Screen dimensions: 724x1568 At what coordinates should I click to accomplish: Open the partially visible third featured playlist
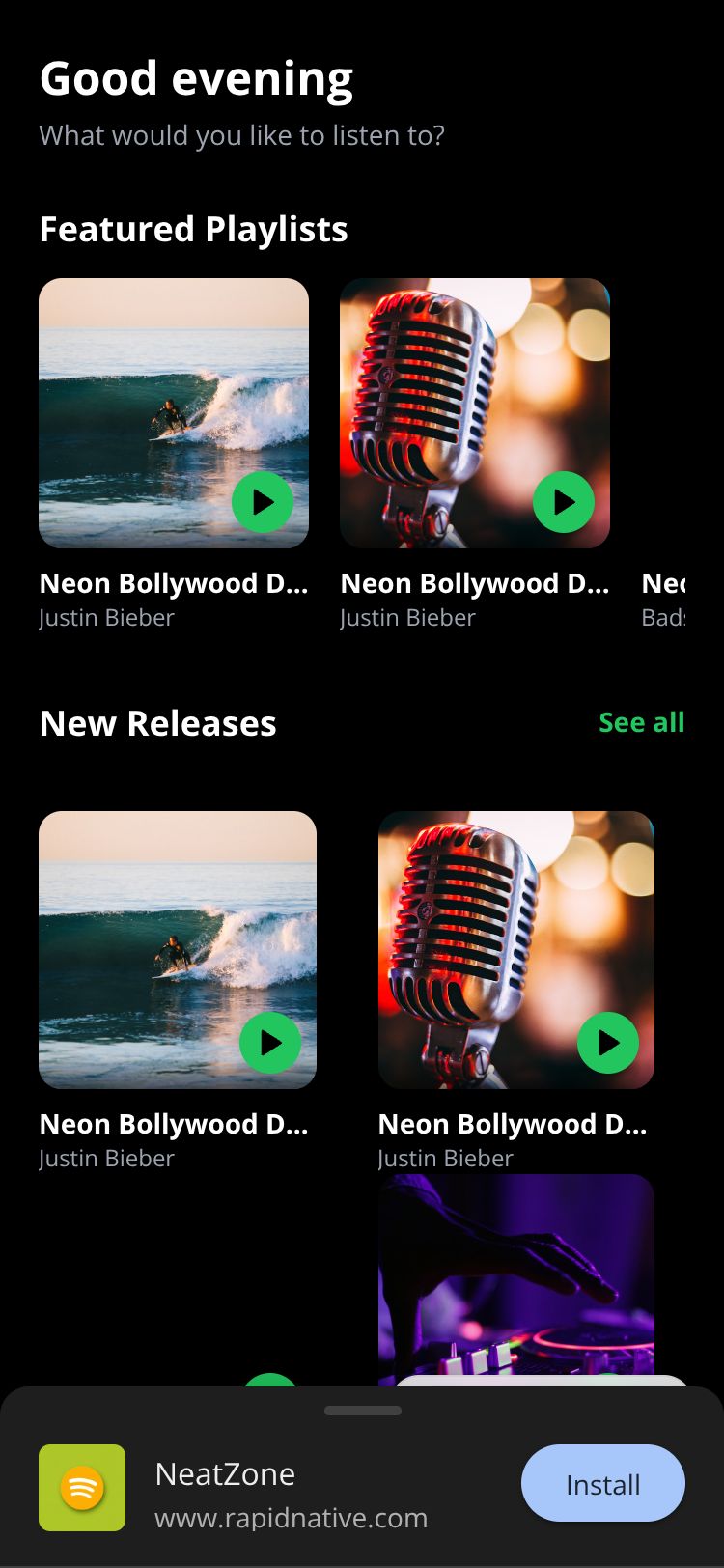click(664, 599)
